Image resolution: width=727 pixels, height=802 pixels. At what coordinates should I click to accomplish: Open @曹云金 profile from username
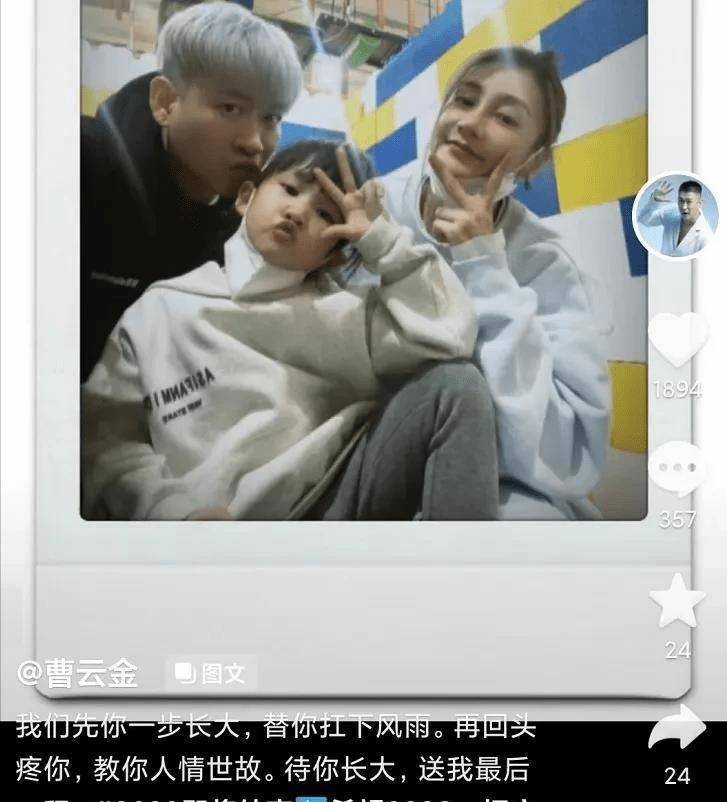pyautogui.click(x=78, y=674)
